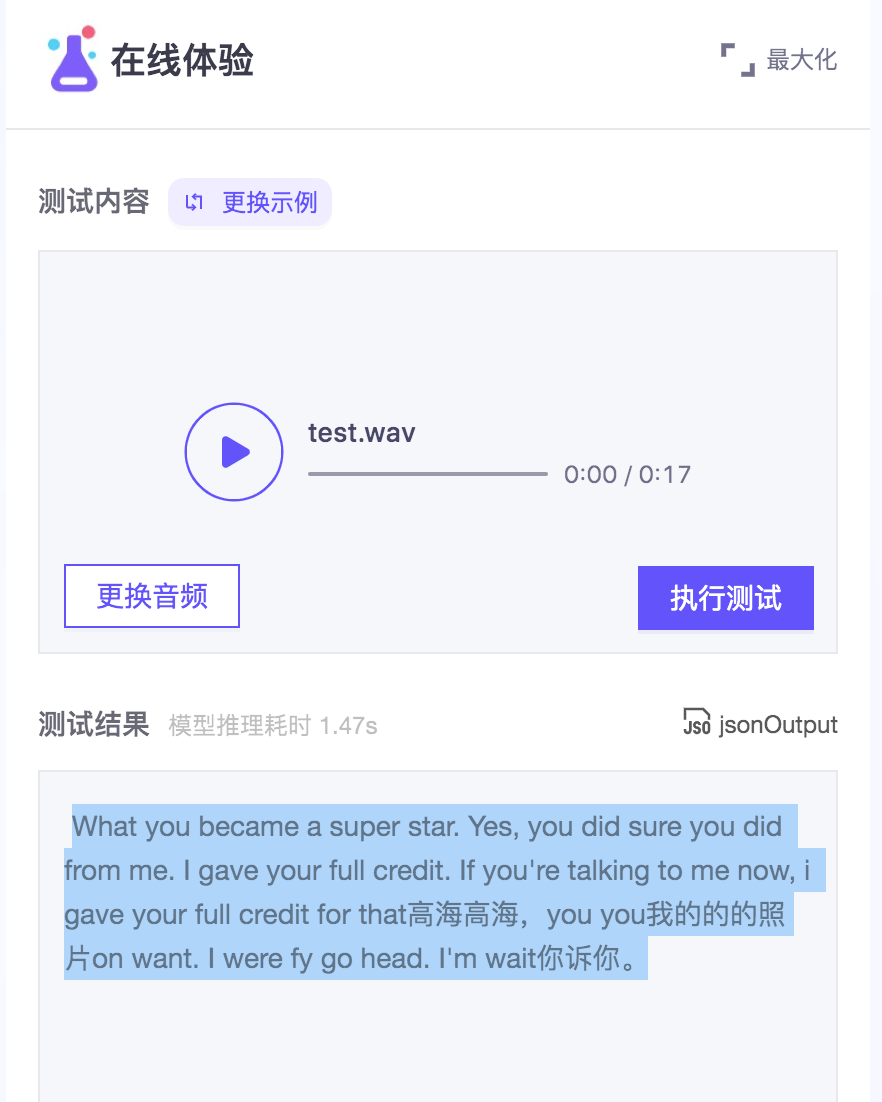882x1102 pixels.
Task: Seek on the test.wav progress bar
Action: (428, 473)
